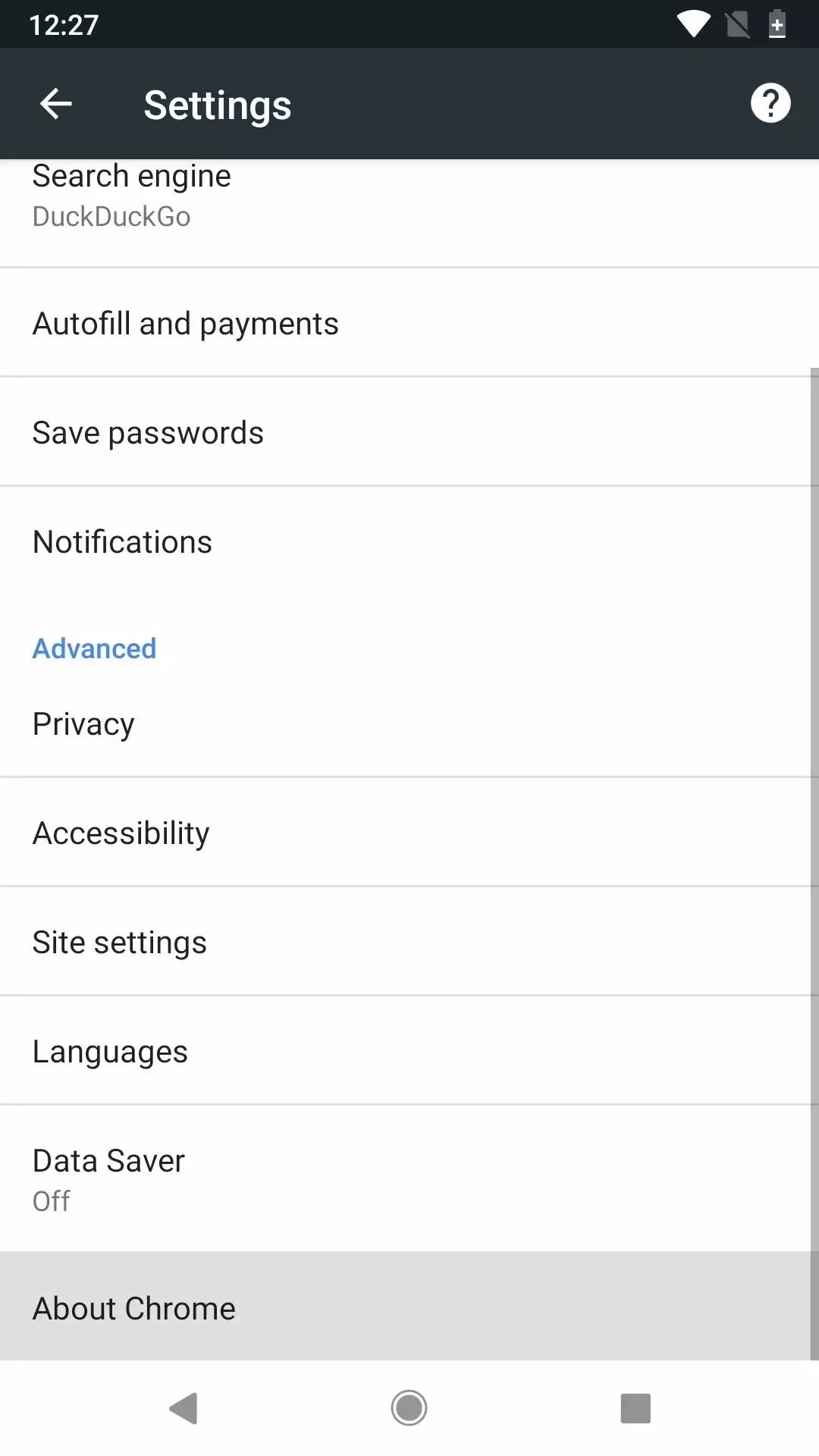Tap the system home button
819x1456 pixels.
pyautogui.click(x=409, y=1408)
